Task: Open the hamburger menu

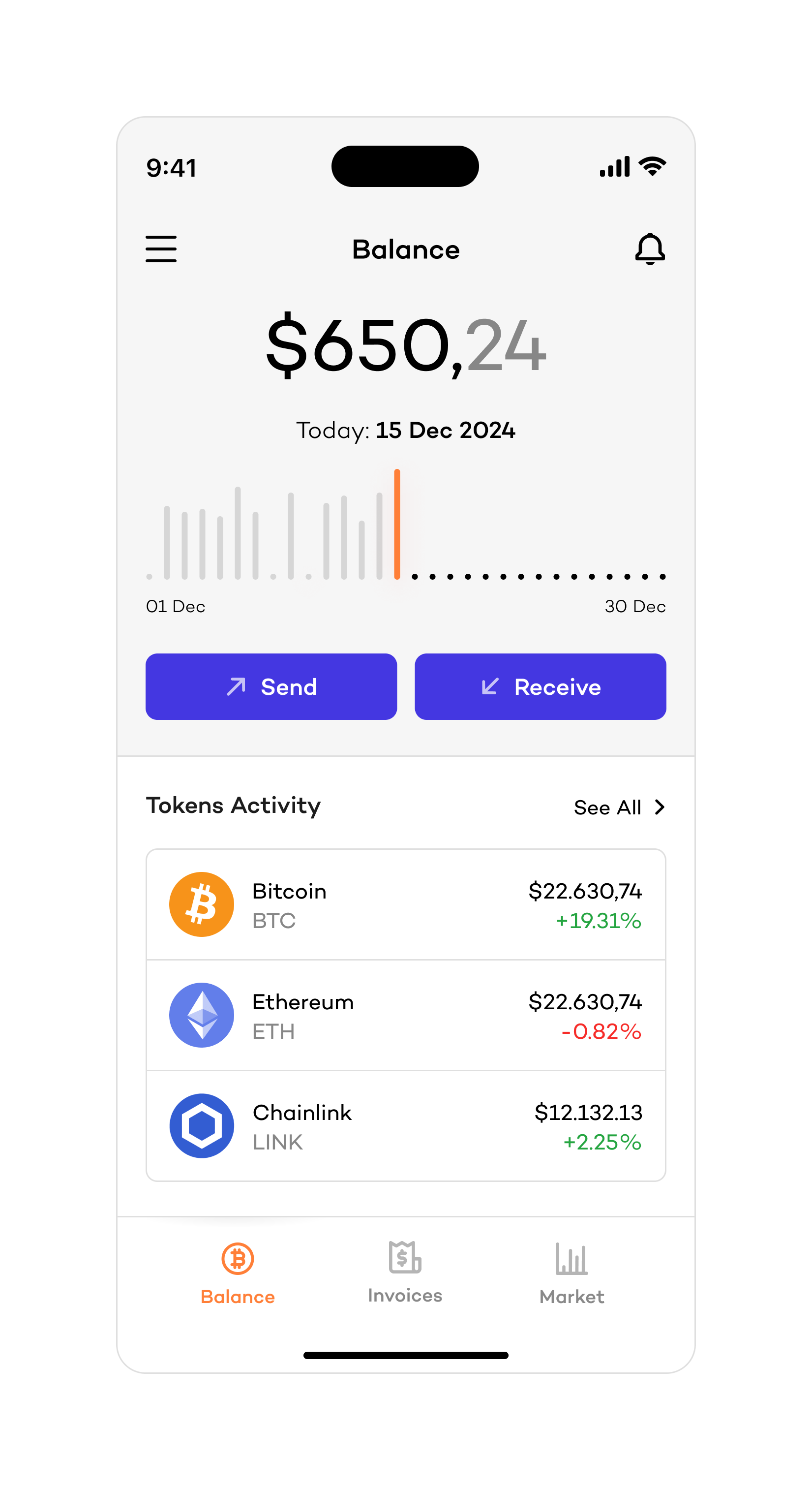Action: [161, 249]
